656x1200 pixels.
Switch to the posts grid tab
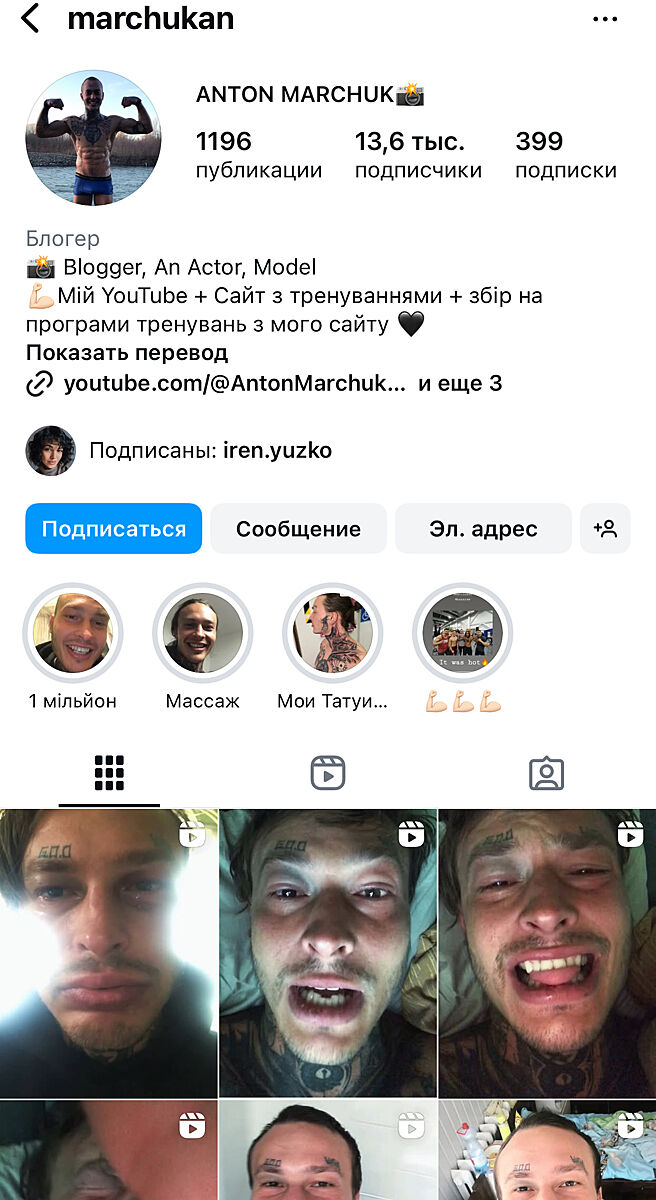[x=109, y=773]
